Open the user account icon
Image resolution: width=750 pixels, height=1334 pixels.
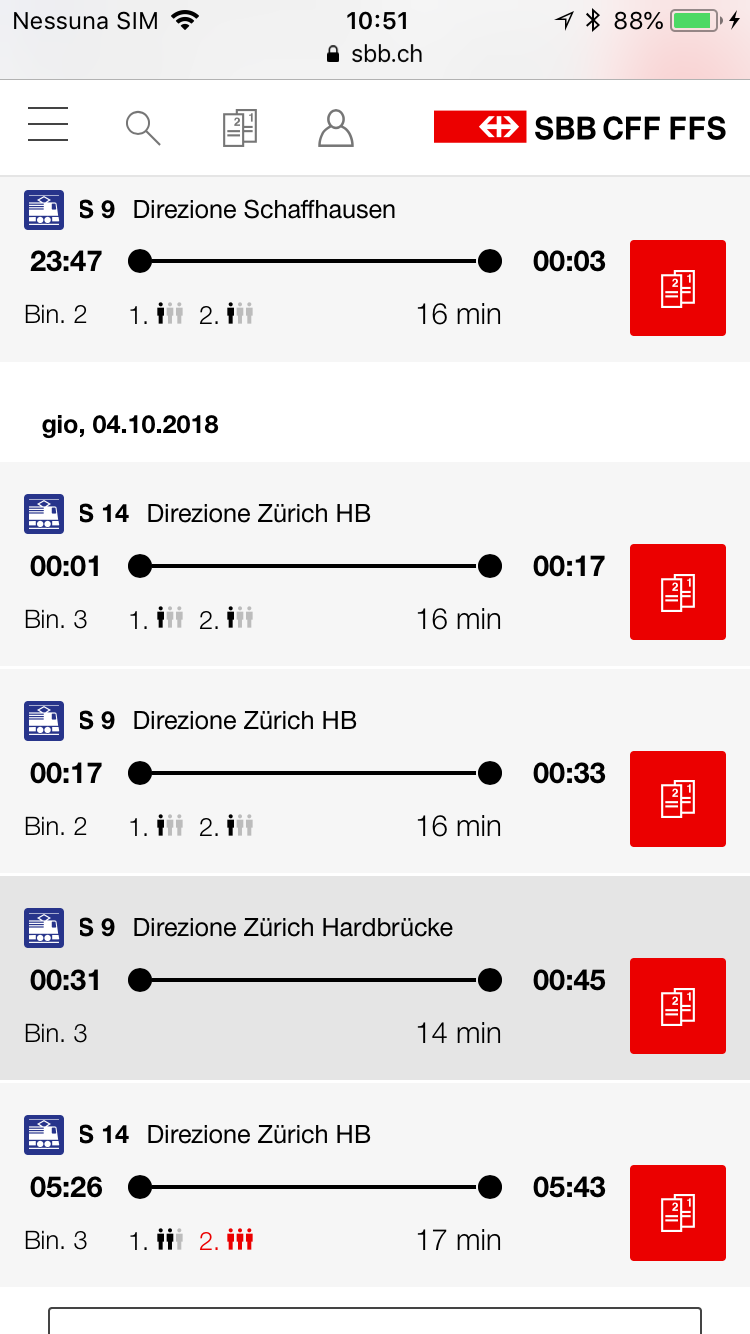point(335,128)
